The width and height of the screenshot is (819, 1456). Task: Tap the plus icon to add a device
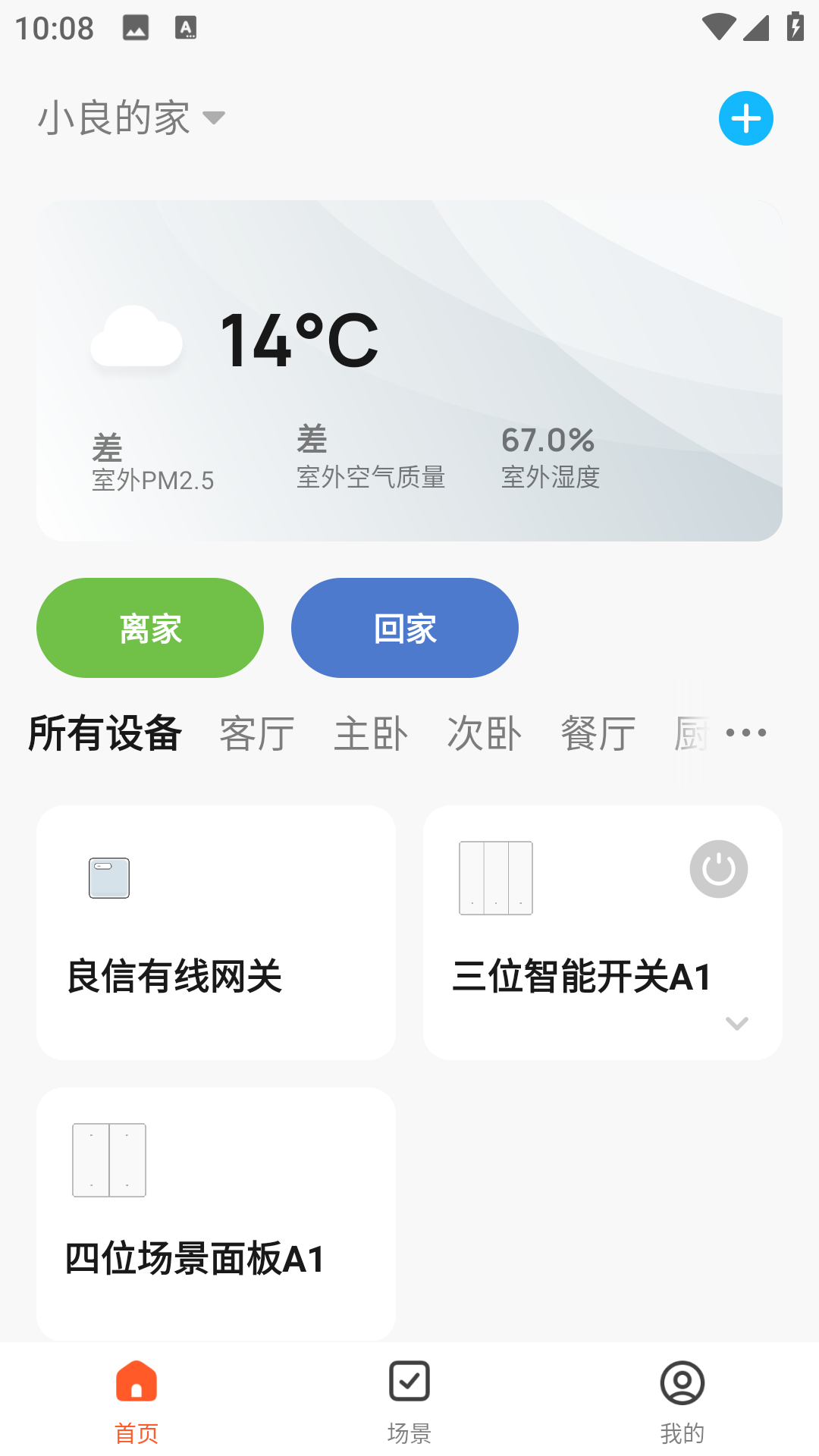[x=745, y=118]
